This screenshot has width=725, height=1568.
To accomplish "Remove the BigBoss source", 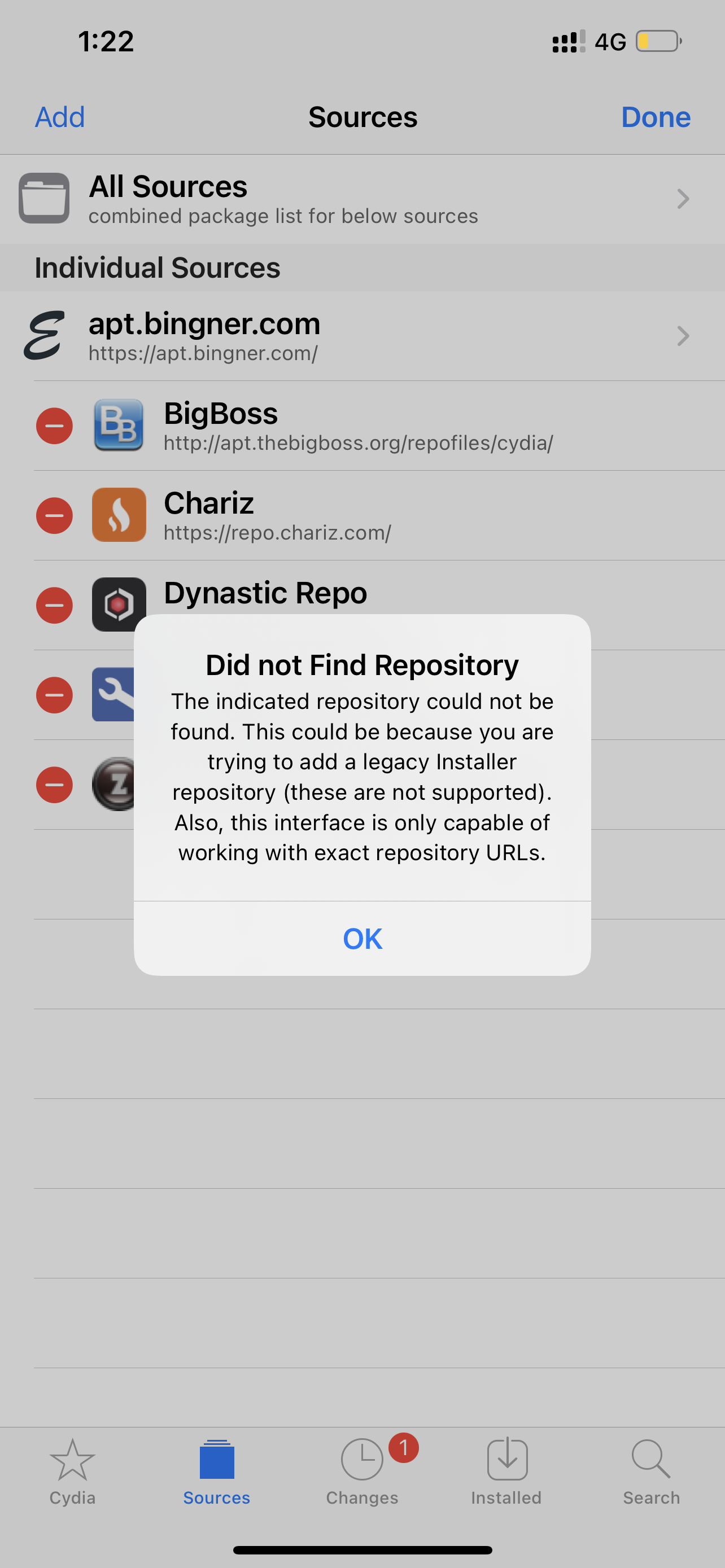I will (54, 426).
